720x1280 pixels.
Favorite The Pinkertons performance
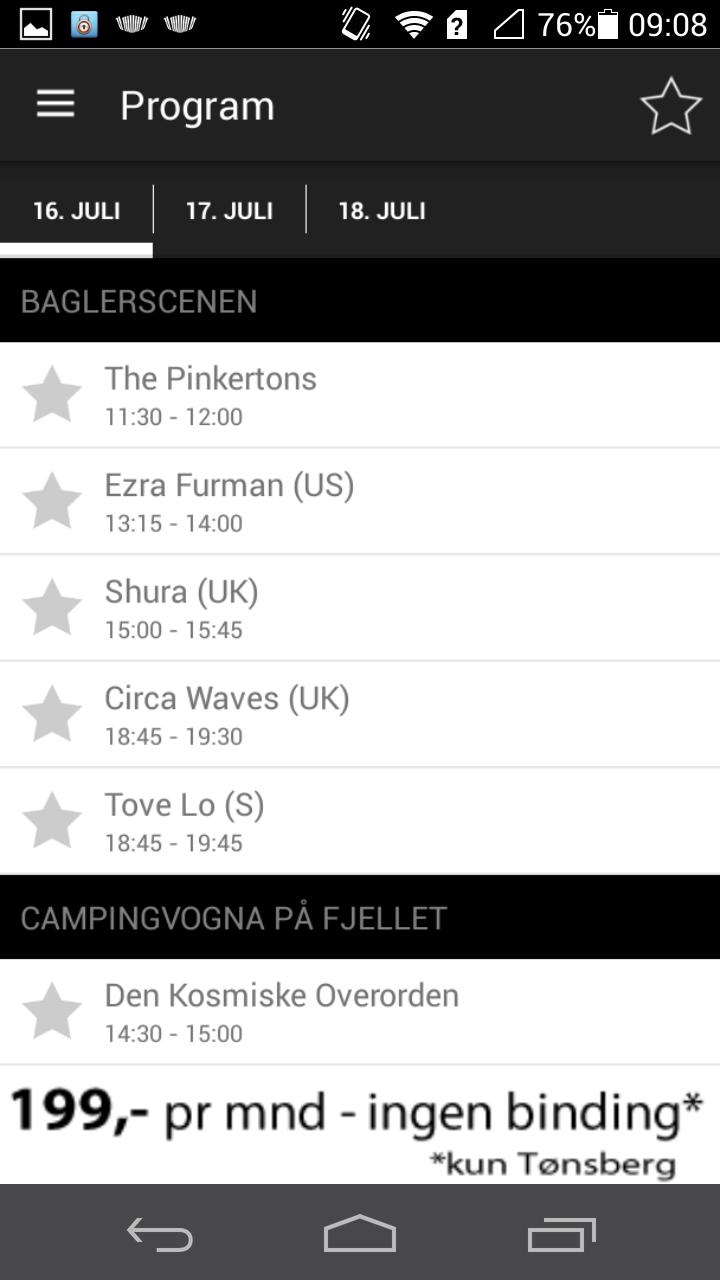[x=52, y=394]
